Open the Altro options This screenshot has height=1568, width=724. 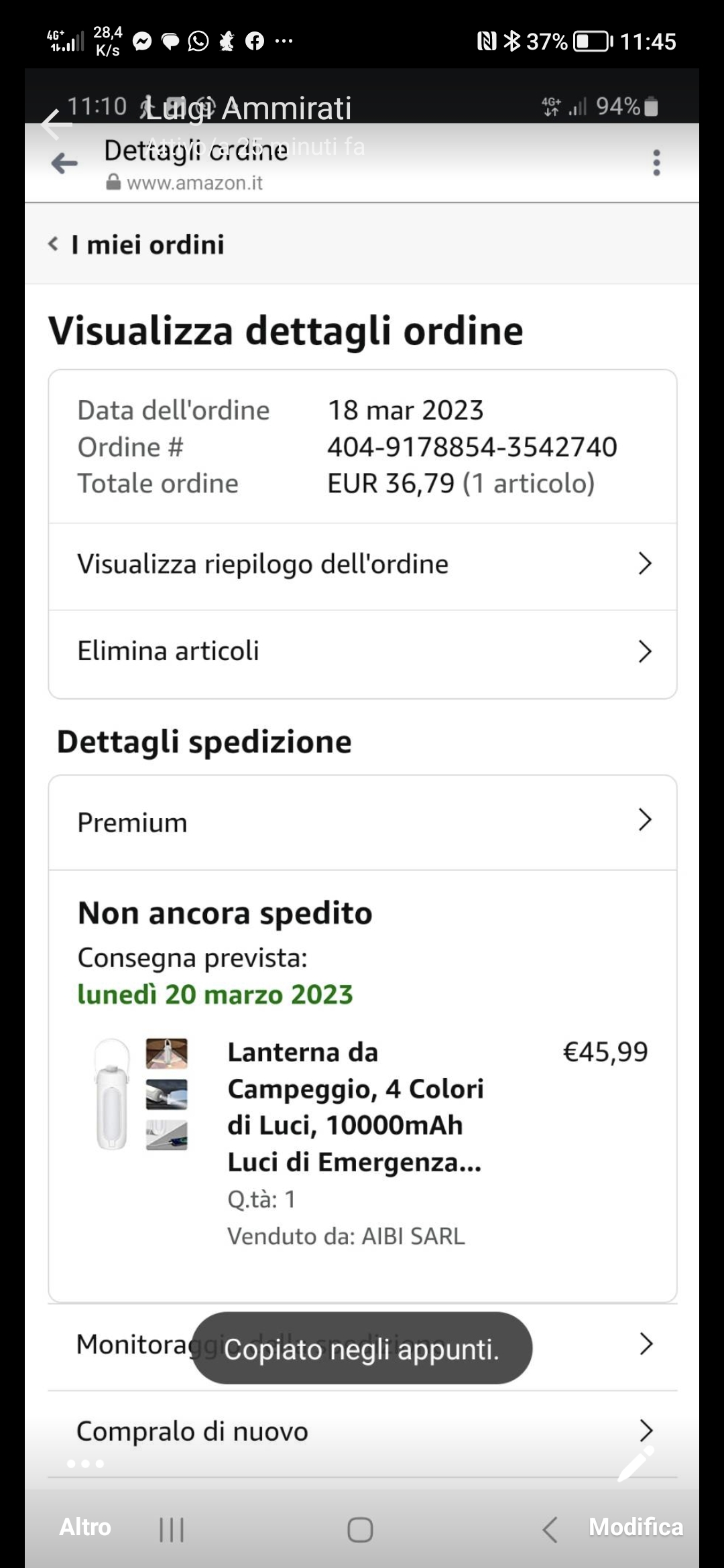click(85, 1527)
